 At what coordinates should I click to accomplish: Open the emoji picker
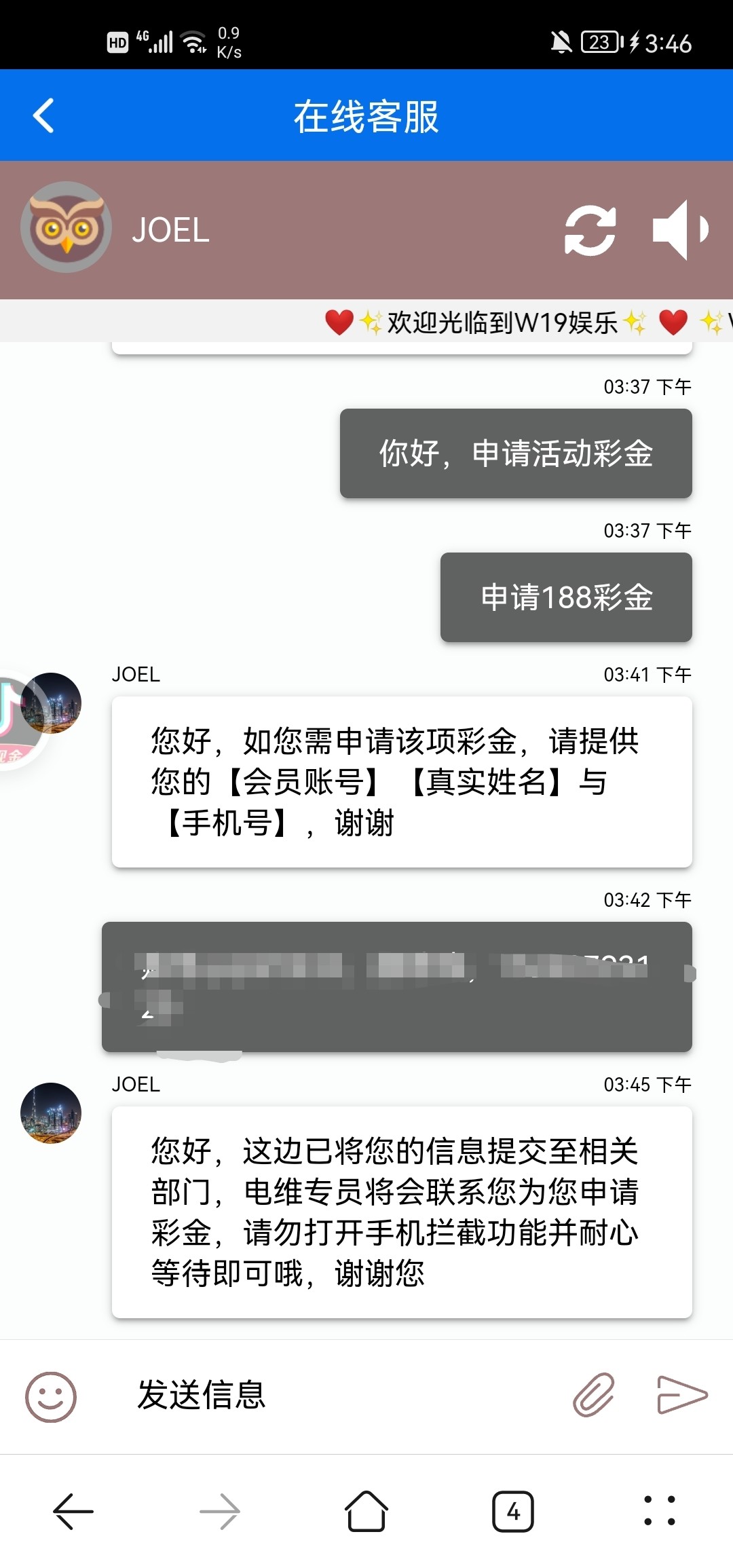point(51,1396)
